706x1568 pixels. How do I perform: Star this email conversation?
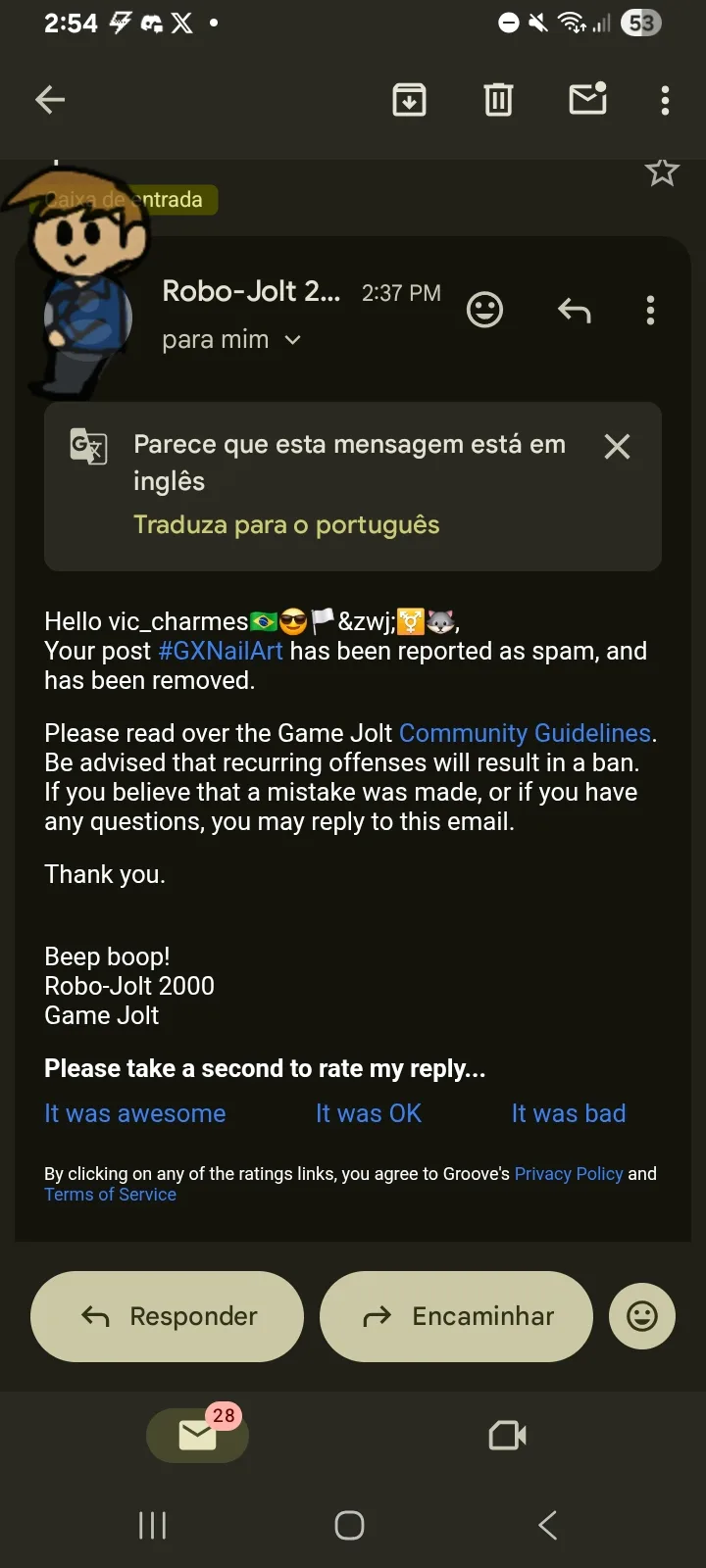click(x=662, y=172)
